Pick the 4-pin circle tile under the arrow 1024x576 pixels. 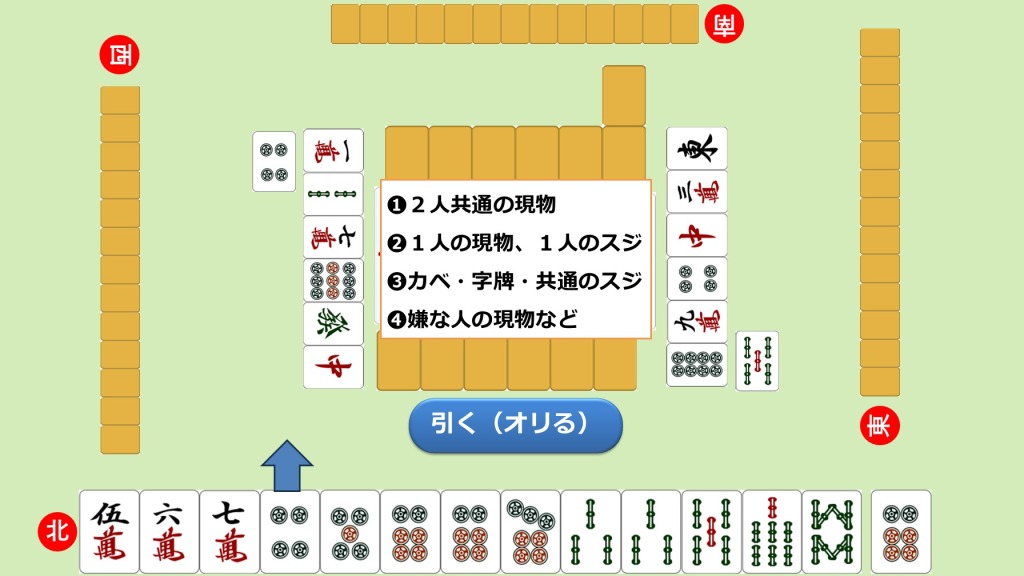(289, 531)
